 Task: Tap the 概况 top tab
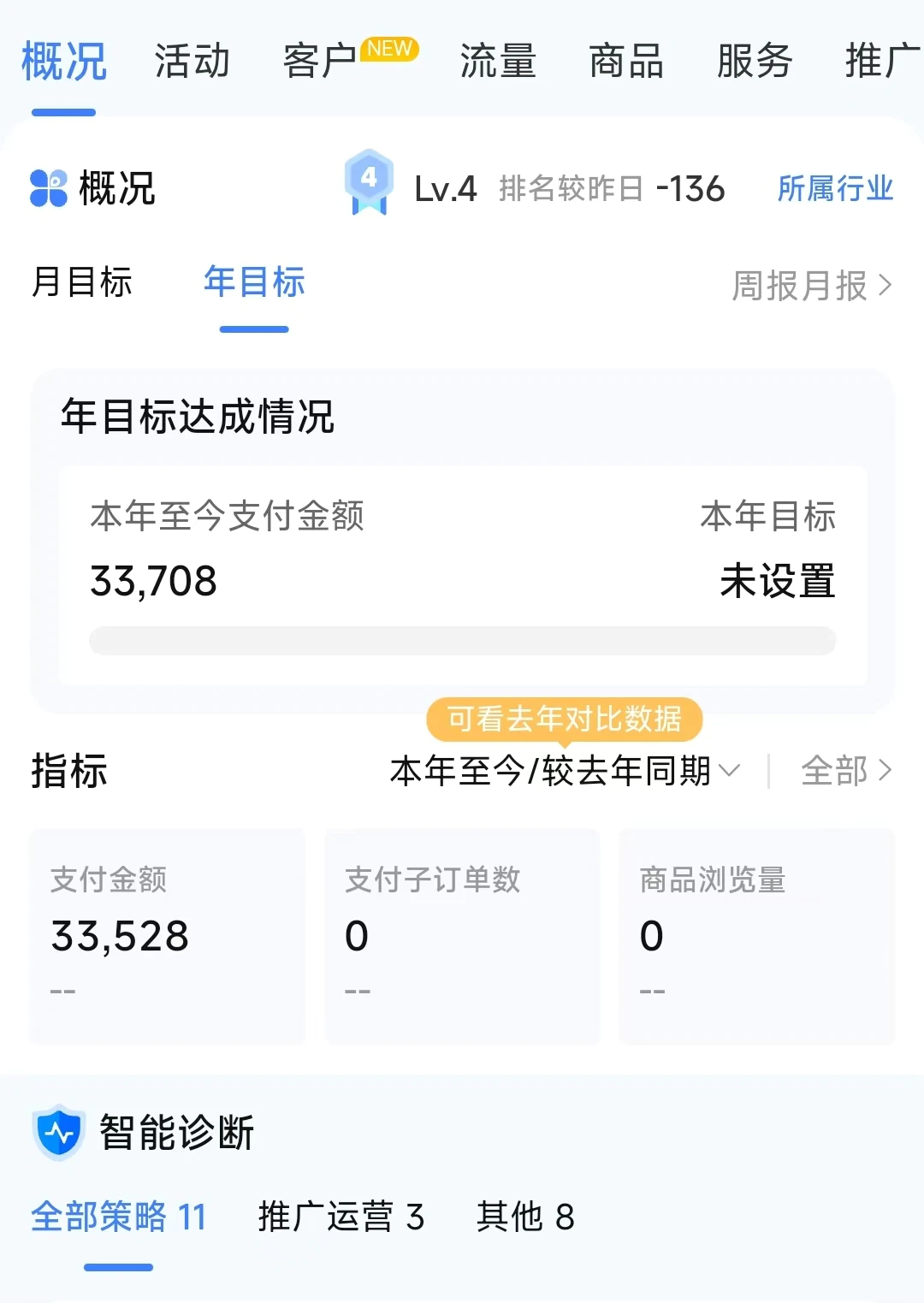tap(64, 62)
